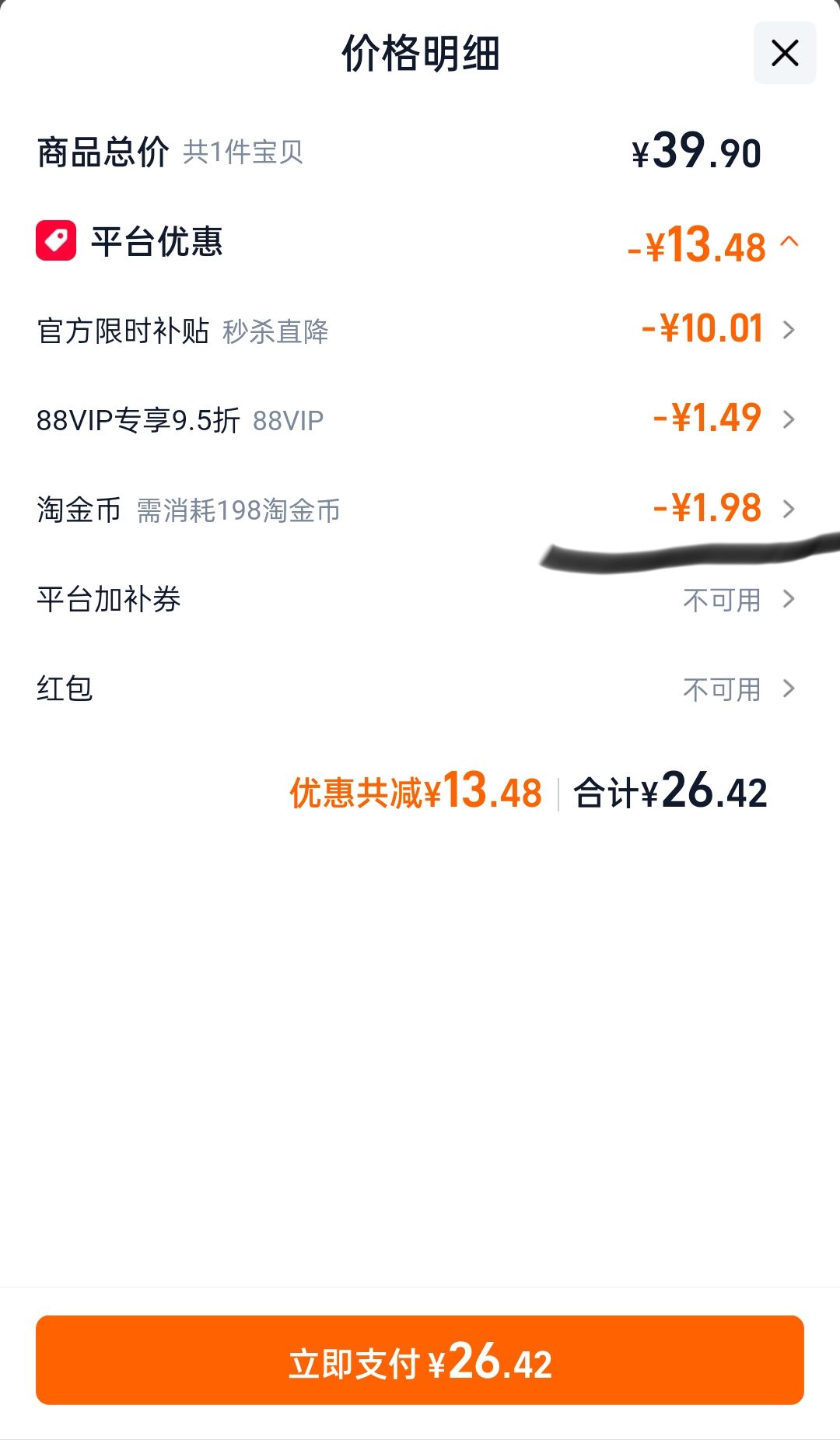Open the 红包 row
Screen dimensions: 840x1440
point(420,688)
